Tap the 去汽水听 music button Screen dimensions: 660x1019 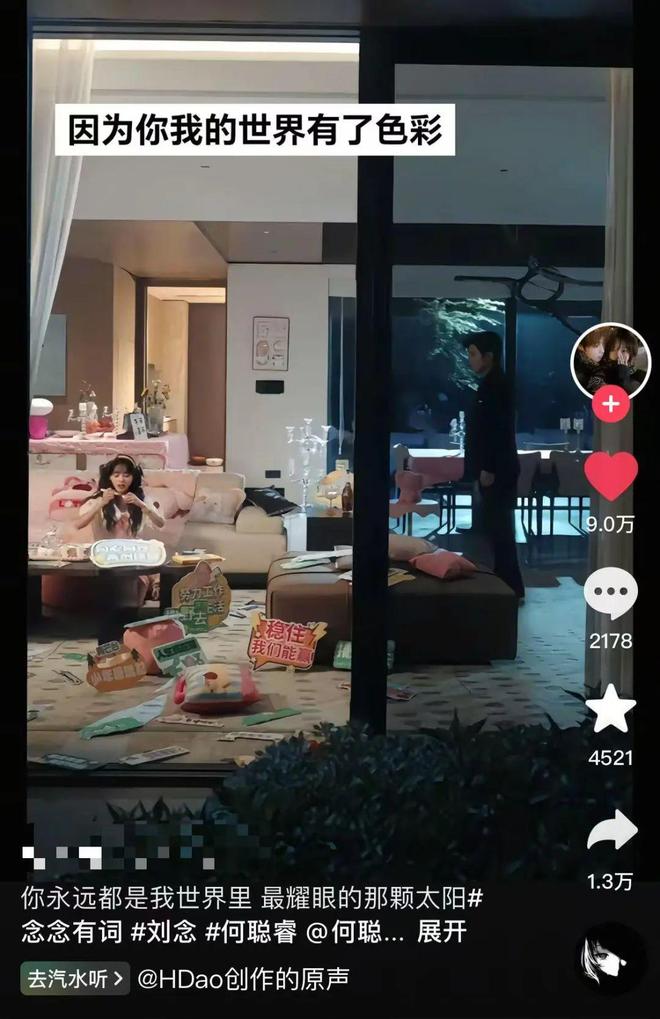click(75, 978)
